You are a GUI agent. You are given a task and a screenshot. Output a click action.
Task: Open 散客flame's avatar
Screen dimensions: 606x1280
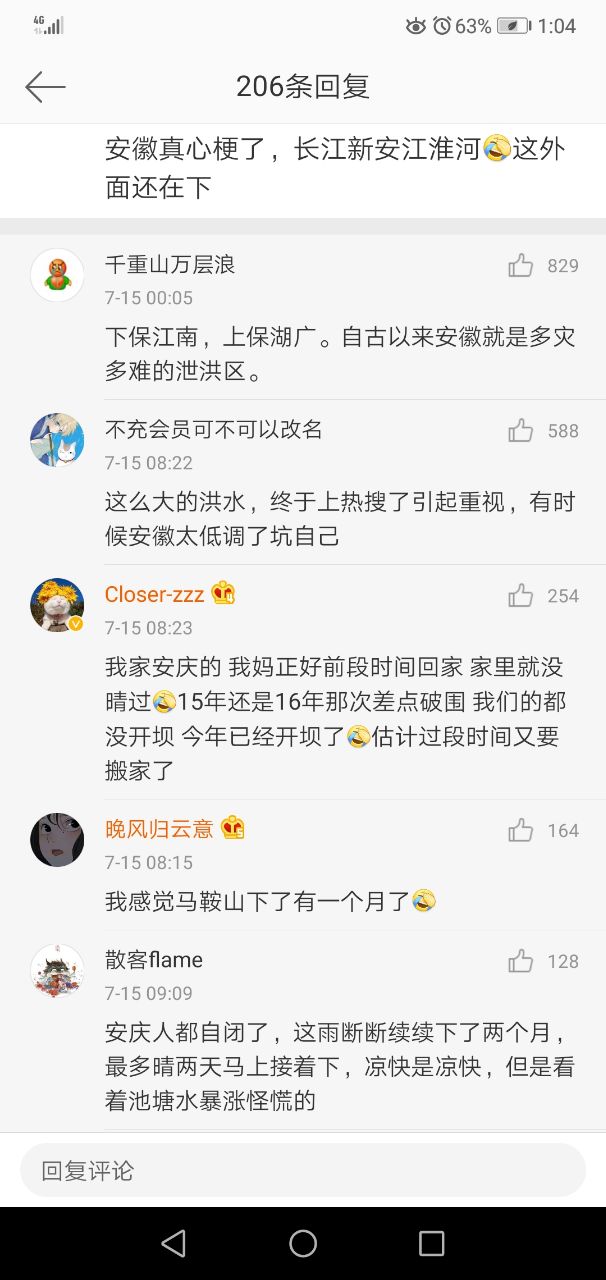coord(57,970)
